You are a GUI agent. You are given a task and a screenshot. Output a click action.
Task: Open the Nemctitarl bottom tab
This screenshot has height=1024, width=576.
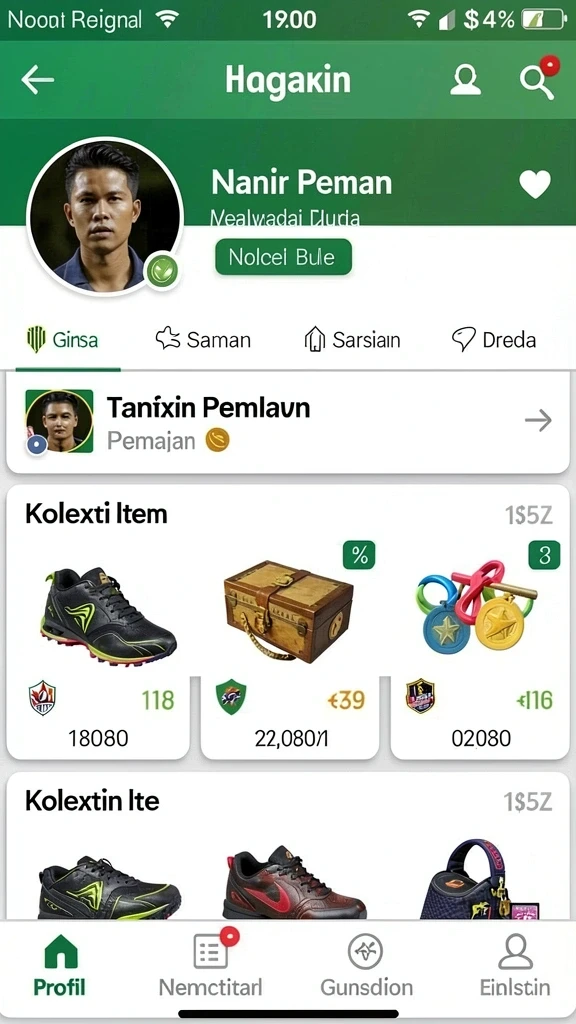211,967
